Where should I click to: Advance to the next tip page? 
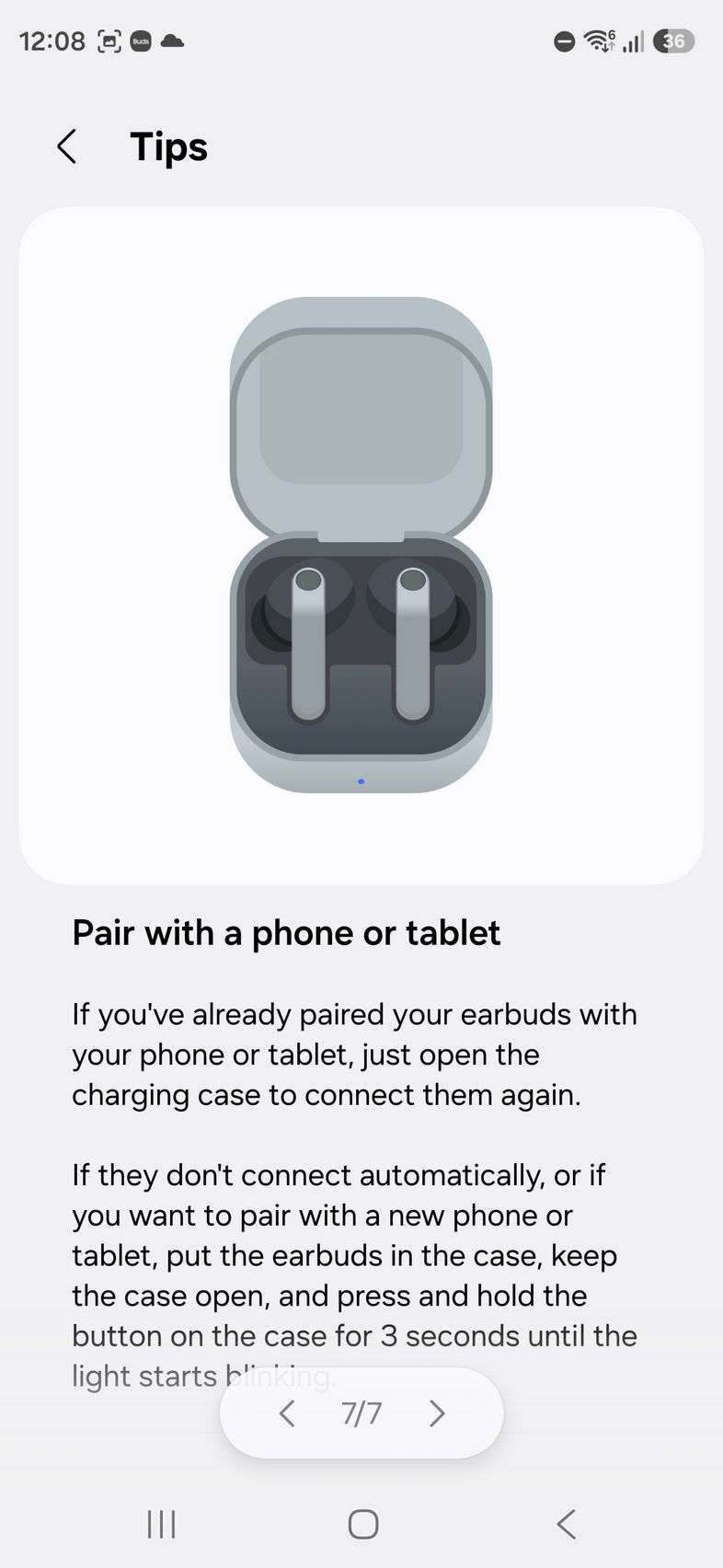tap(437, 1412)
